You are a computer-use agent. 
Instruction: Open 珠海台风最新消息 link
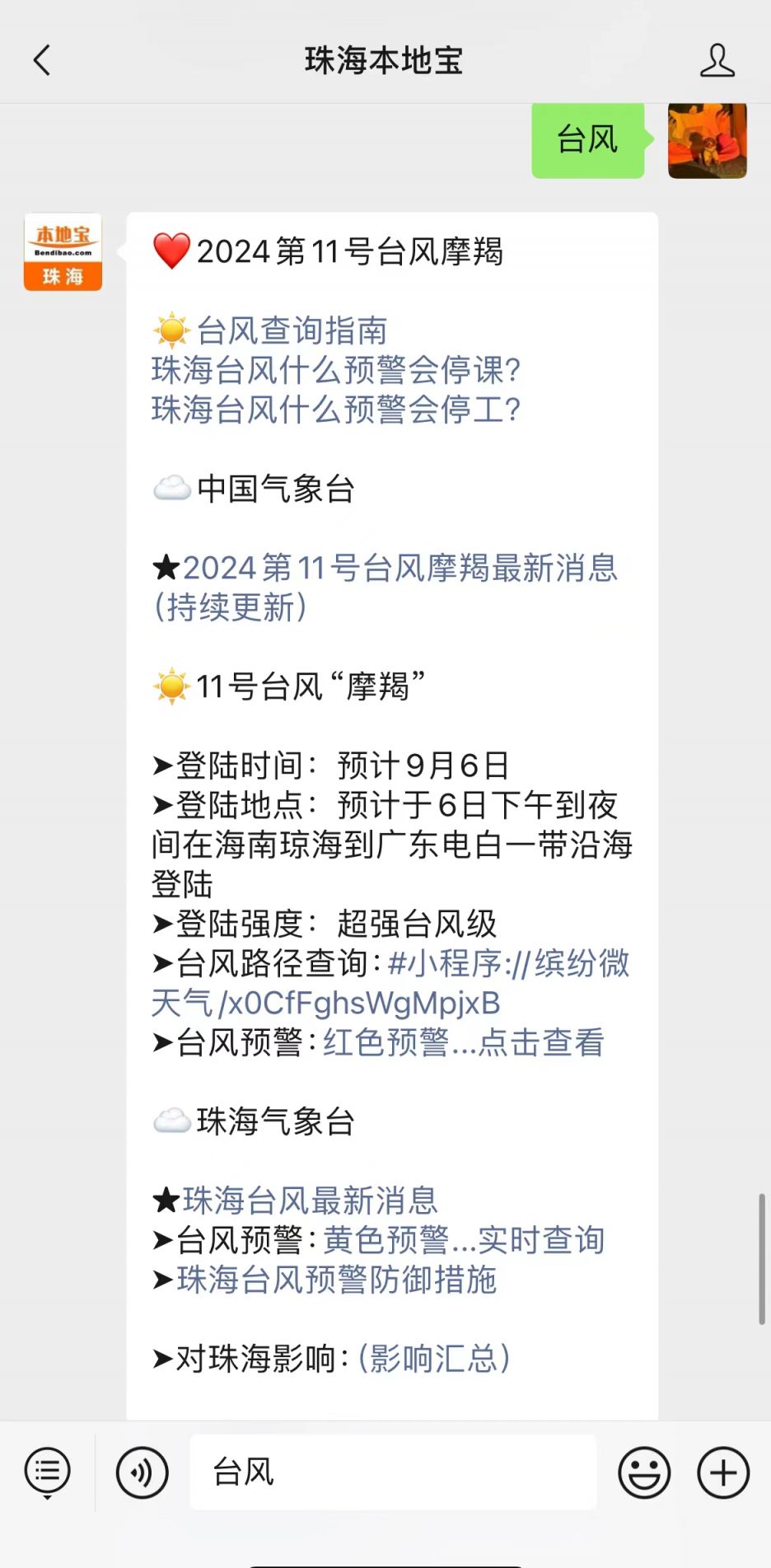tap(310, 1201)
